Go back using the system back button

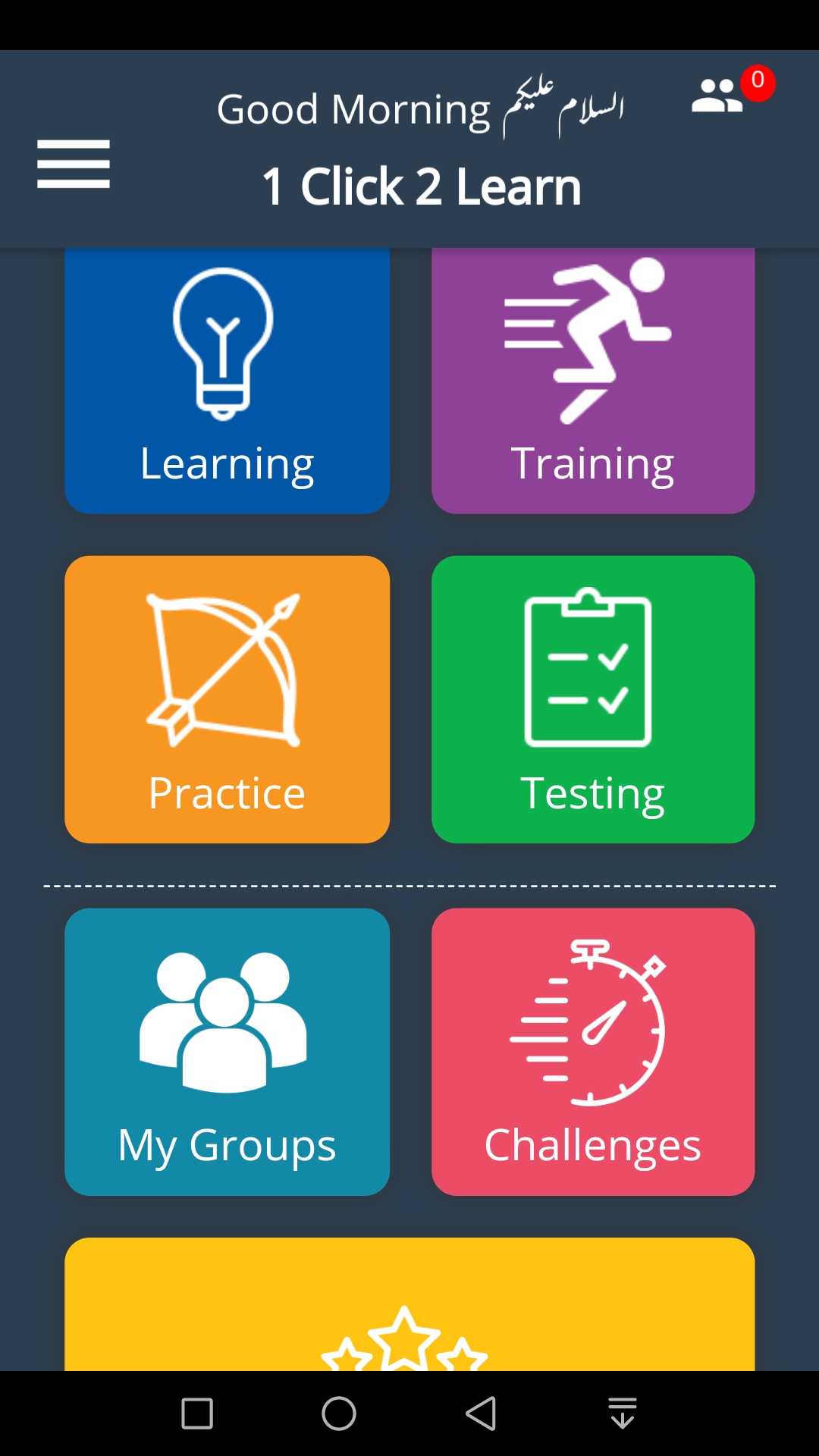pos(481,1414)
